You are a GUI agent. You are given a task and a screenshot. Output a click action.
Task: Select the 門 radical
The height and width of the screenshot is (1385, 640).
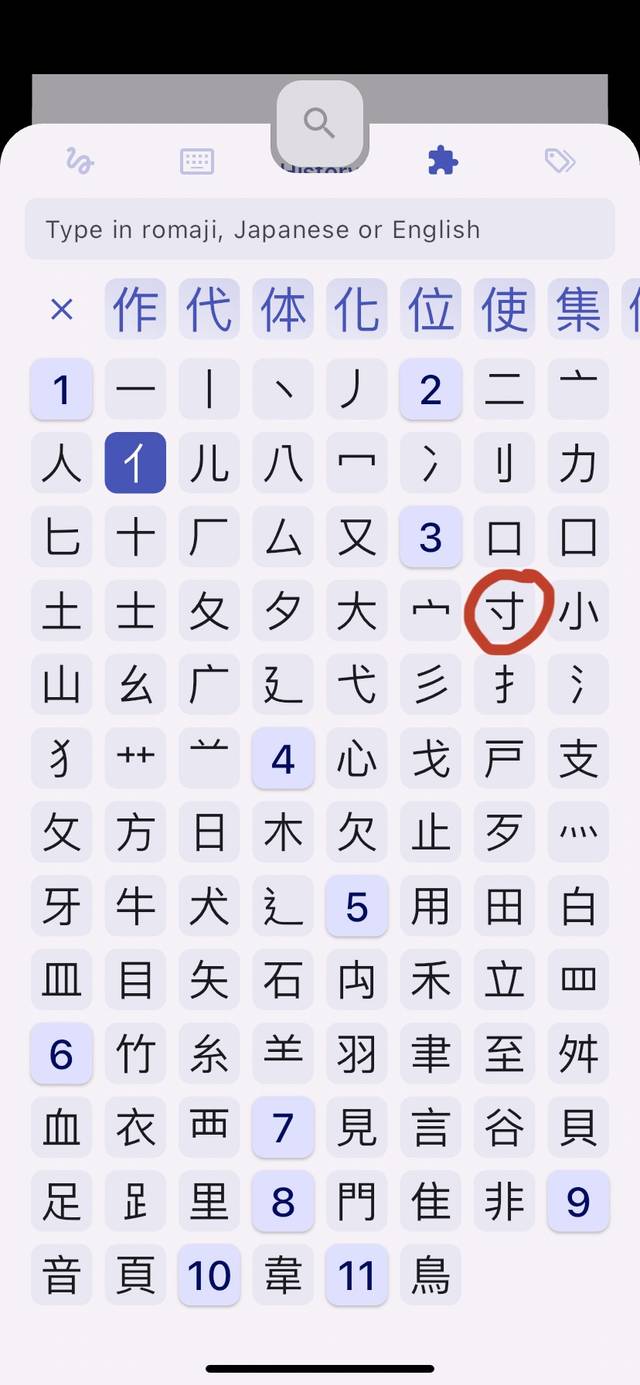[x=357, y=1201]
